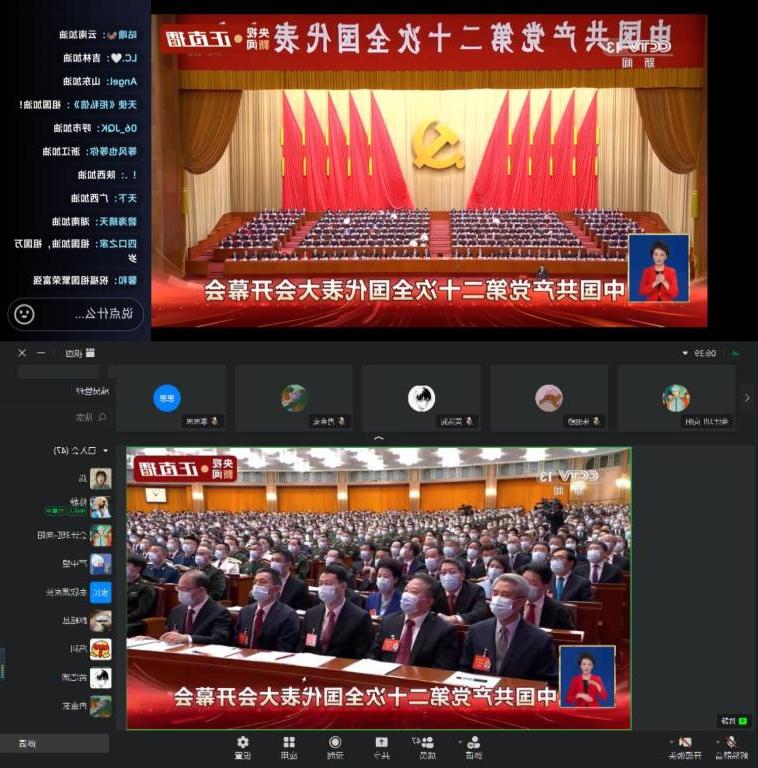Minimize the meeting window

click(41, 353)
